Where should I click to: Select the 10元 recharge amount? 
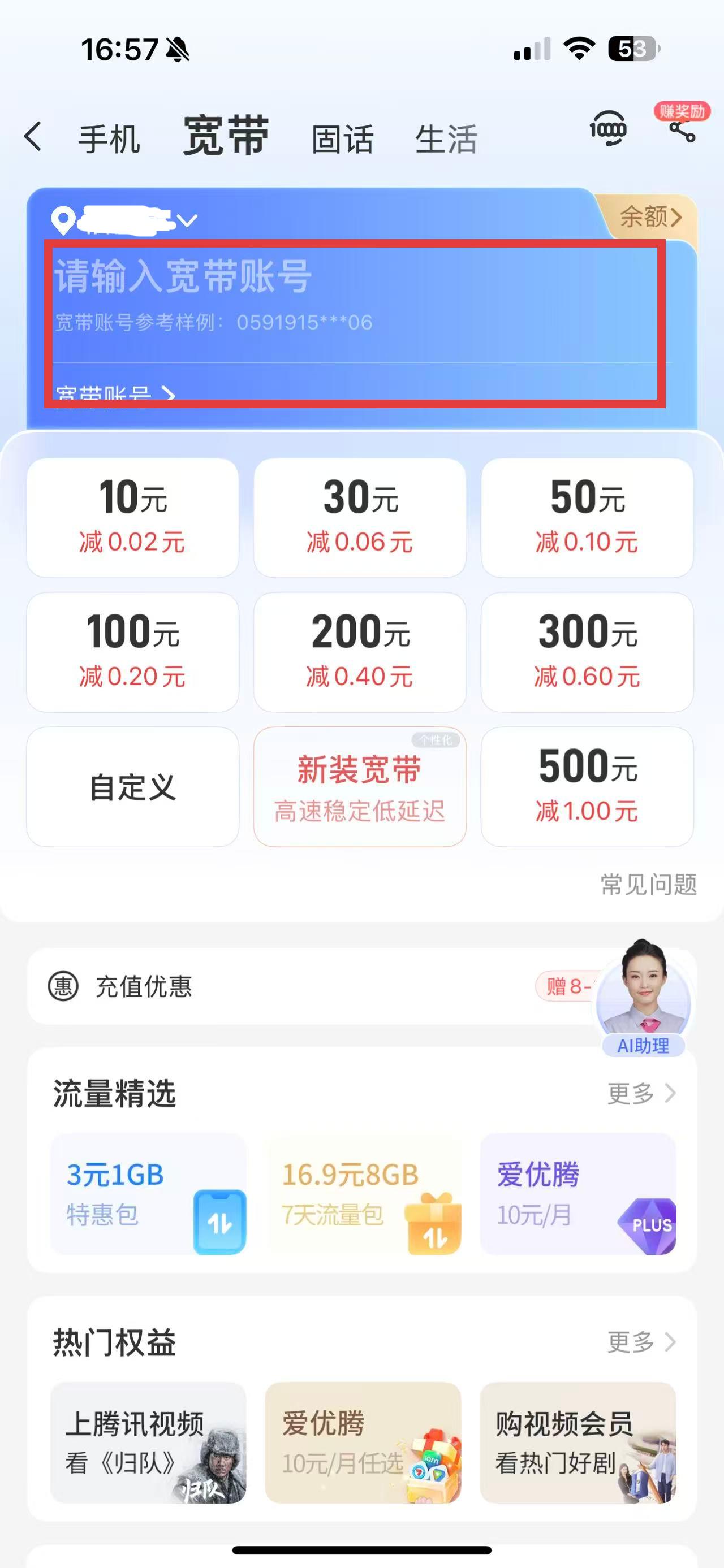click(133, 517)
